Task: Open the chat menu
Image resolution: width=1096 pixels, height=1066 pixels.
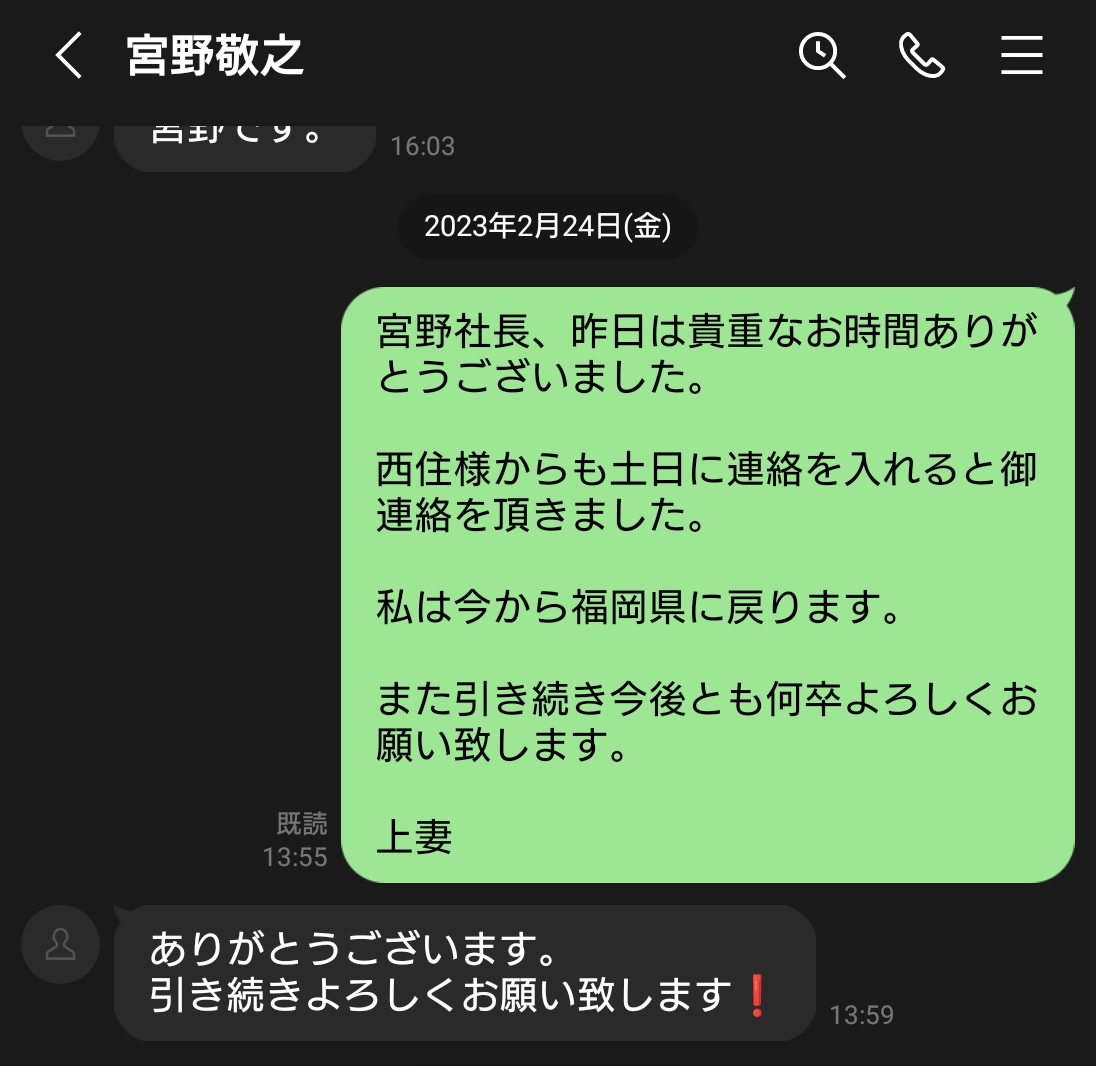Action: point(1022,56)
